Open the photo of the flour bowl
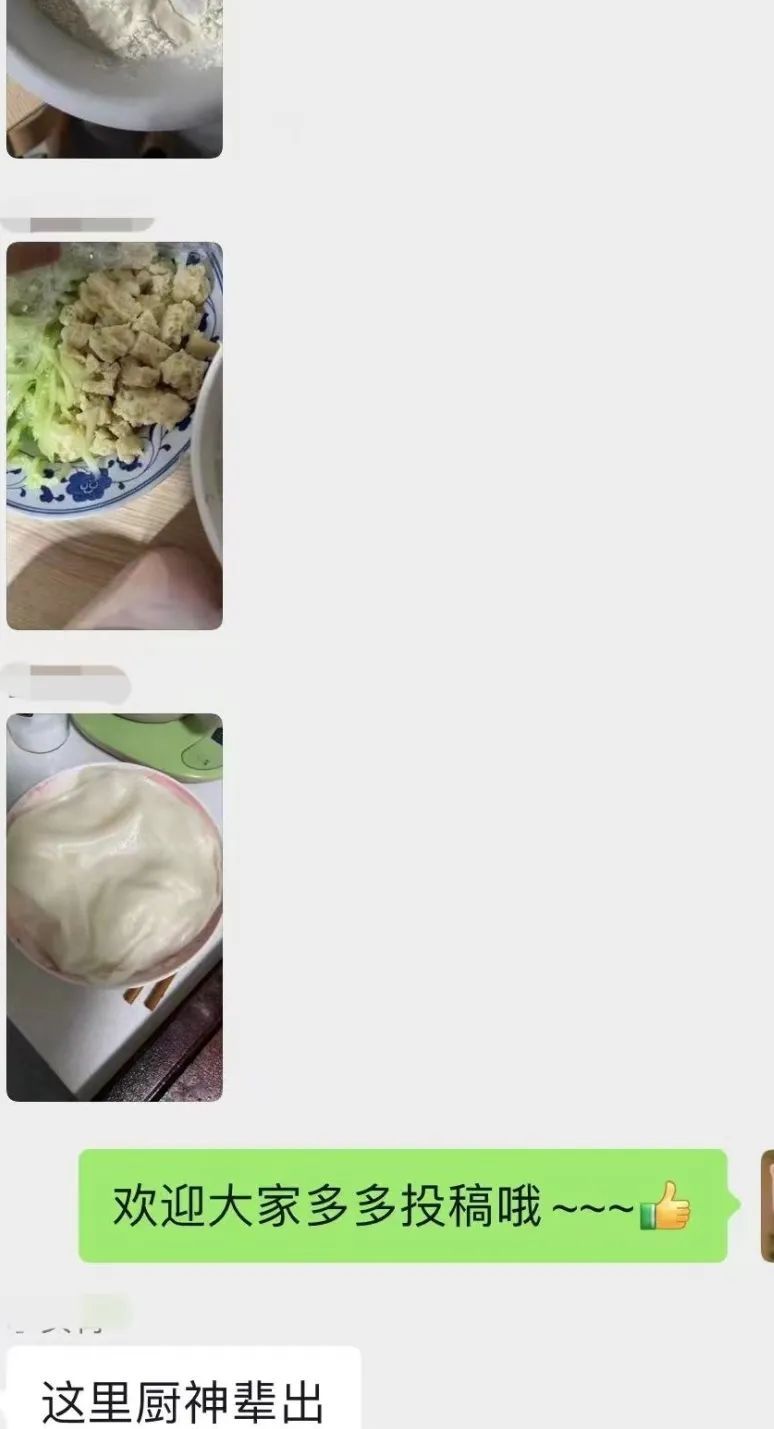 pyautogui.click(x=114, y=79)
